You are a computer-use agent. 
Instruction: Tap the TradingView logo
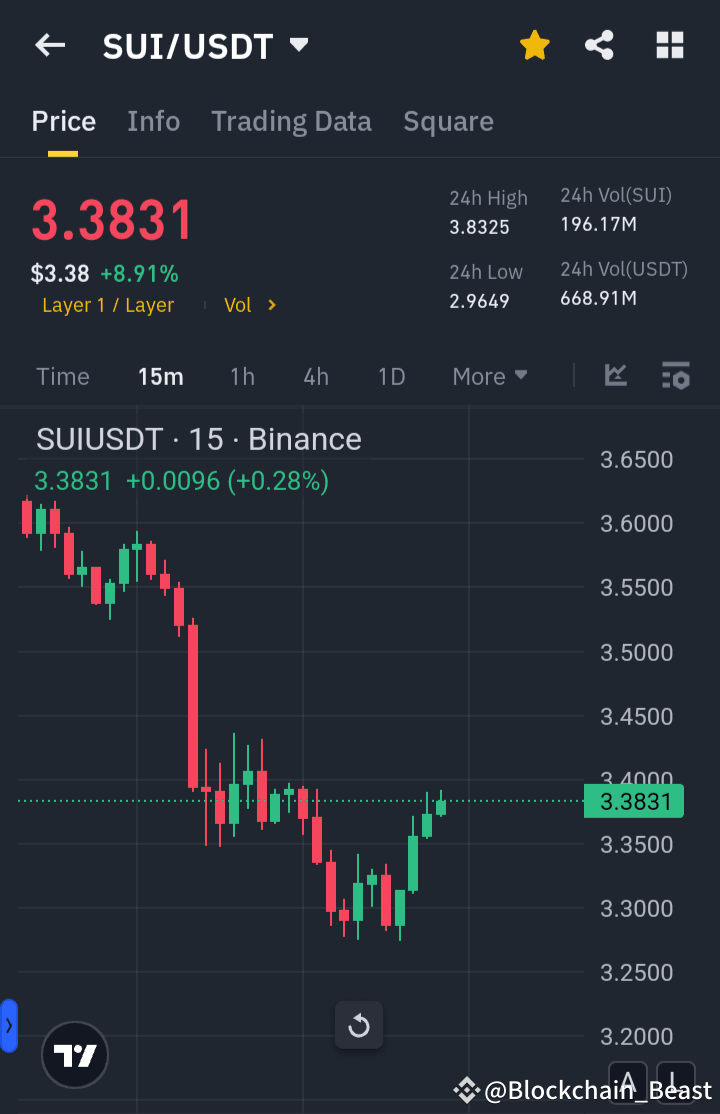point(74,1055)
